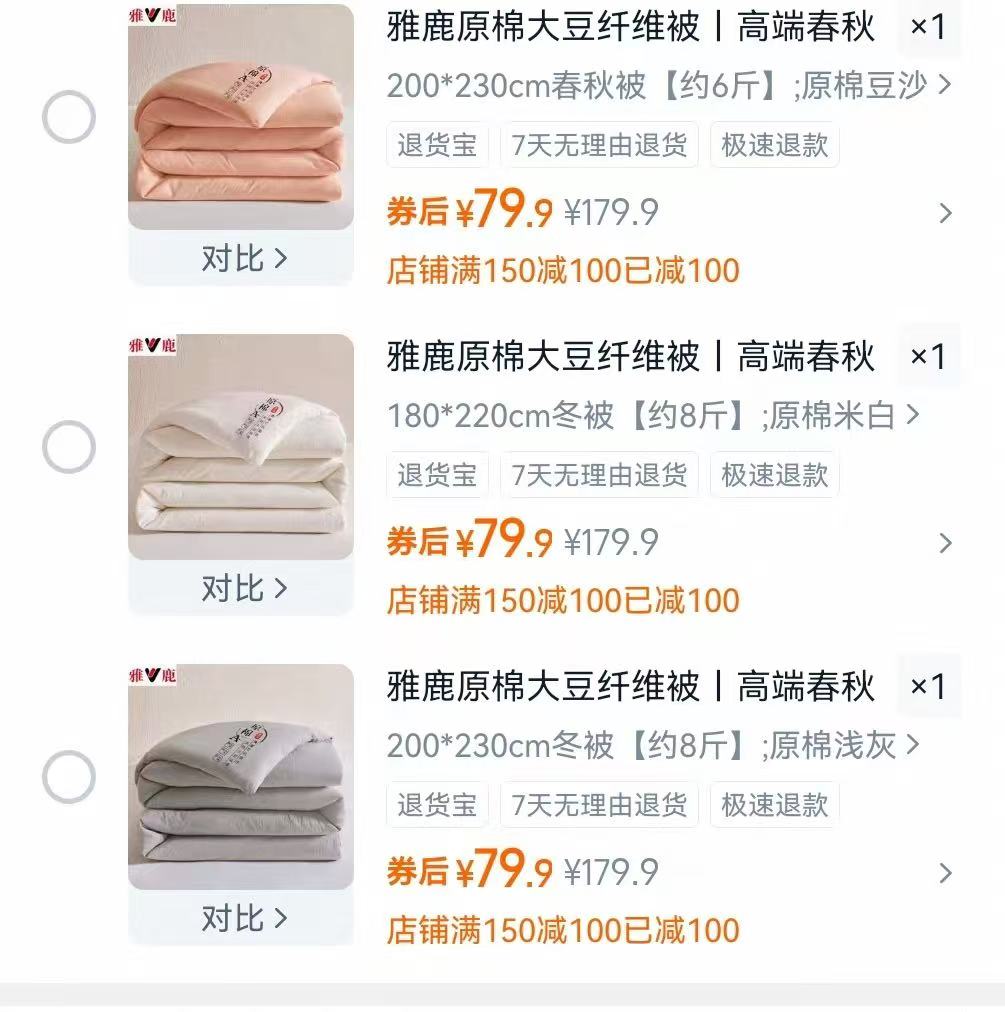Image resolution: width=1005 pixels, height=1012 pixels.
Task: Expand price details via chevron on the first item
Action: (946, 212)
